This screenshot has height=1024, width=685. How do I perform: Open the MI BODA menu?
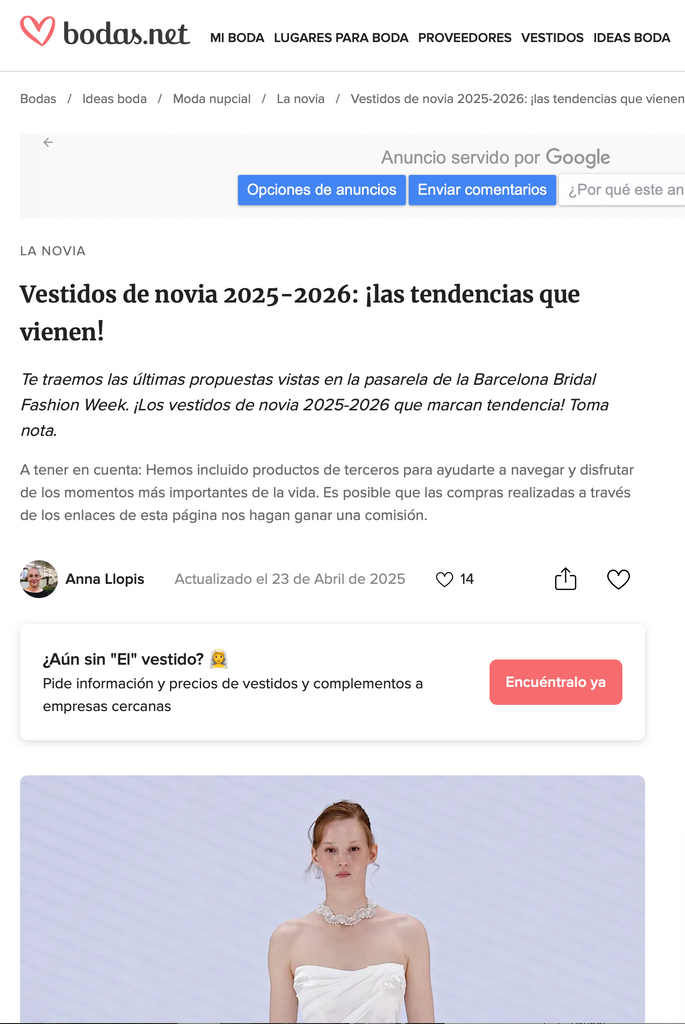pyautogui.click(x=237, y=38)
